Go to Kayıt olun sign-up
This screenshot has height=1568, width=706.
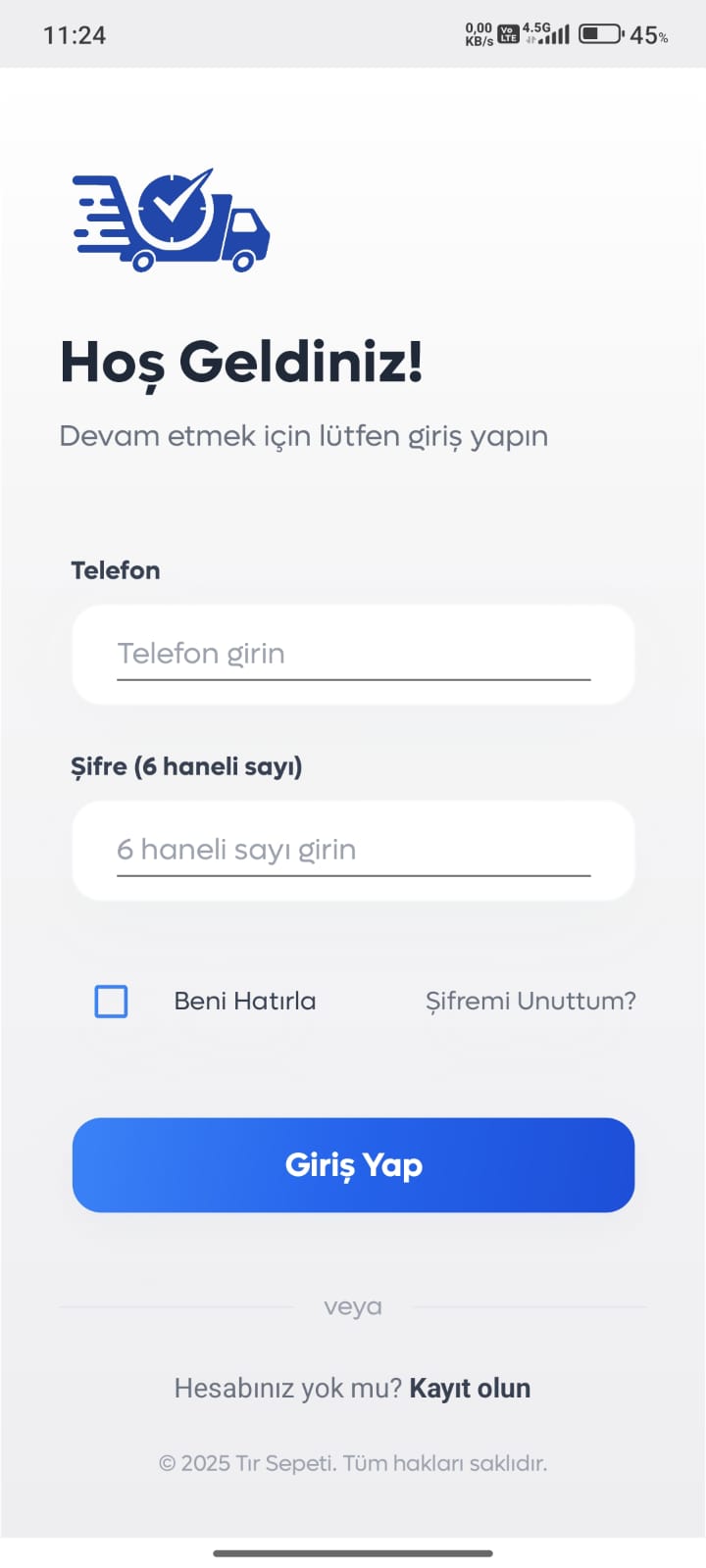click(470, 1388)
